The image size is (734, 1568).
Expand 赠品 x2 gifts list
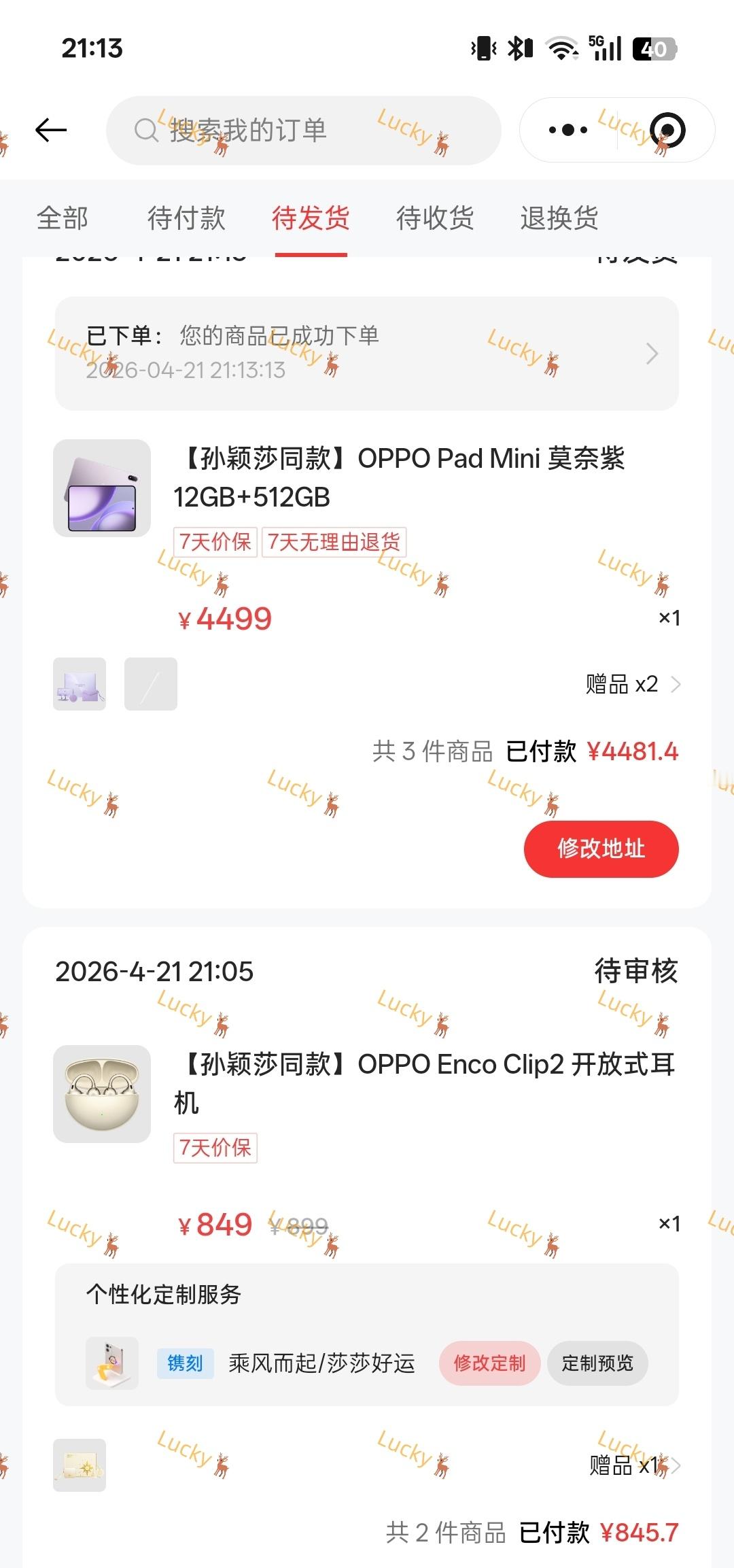click(x=632, y=684)
